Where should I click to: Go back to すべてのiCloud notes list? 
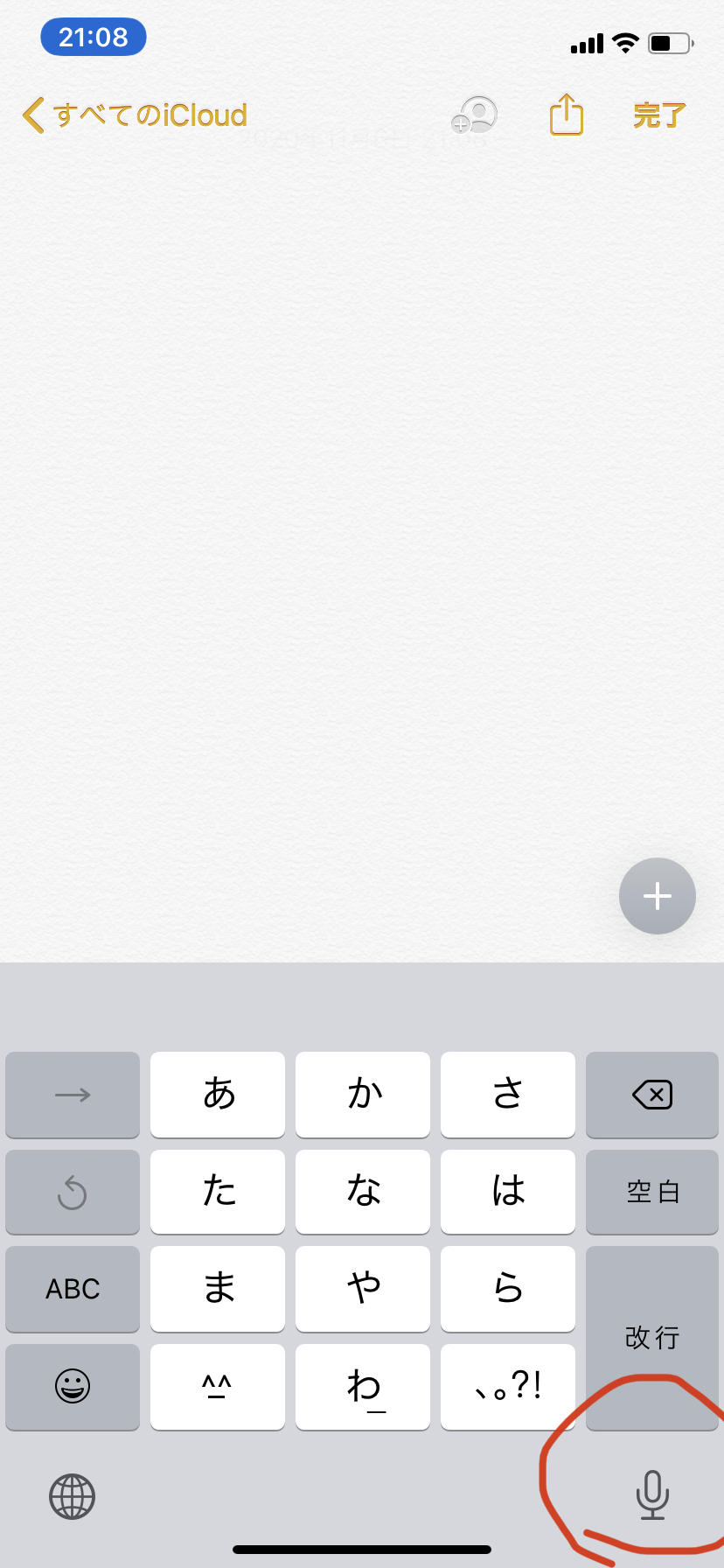point(135,115)
